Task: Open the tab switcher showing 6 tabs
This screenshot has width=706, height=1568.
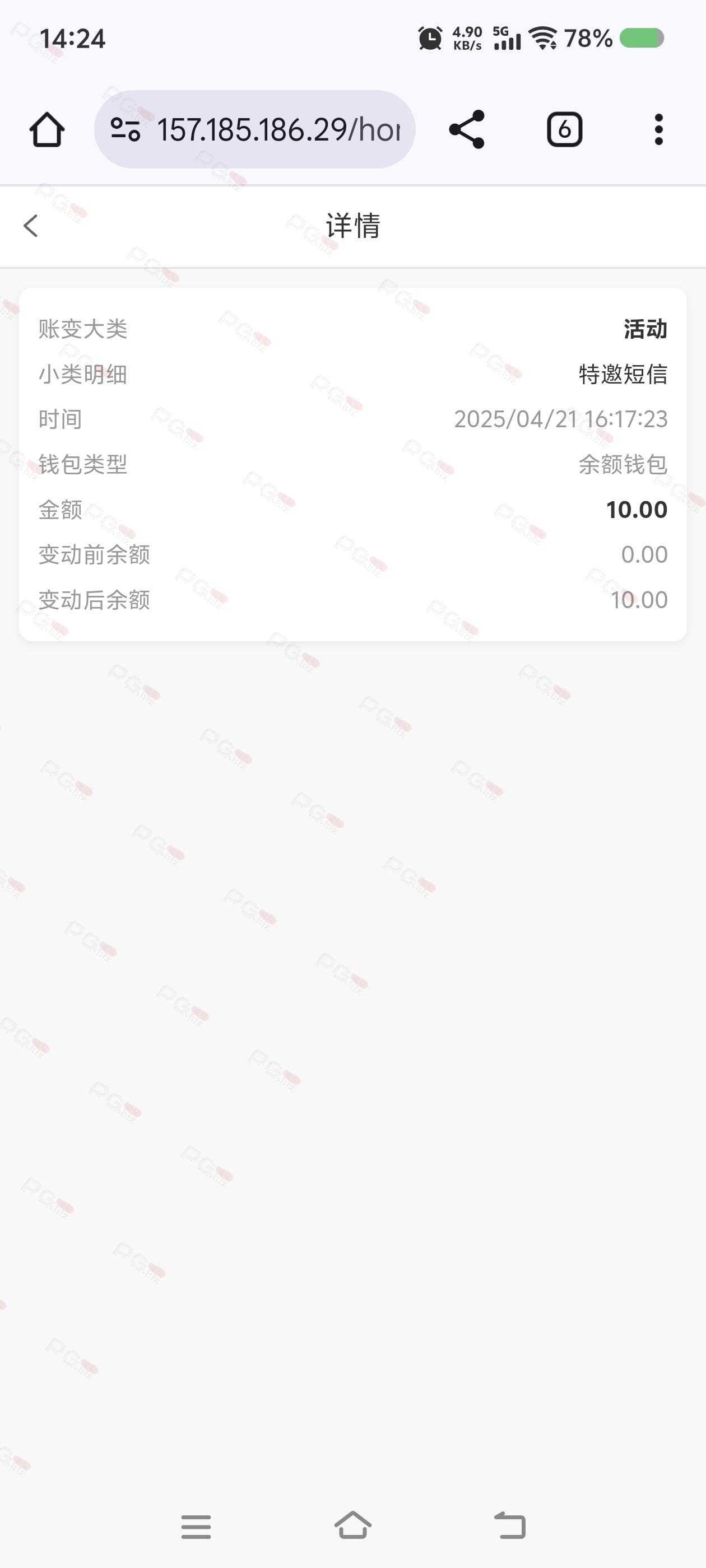Action: (565, 130)
